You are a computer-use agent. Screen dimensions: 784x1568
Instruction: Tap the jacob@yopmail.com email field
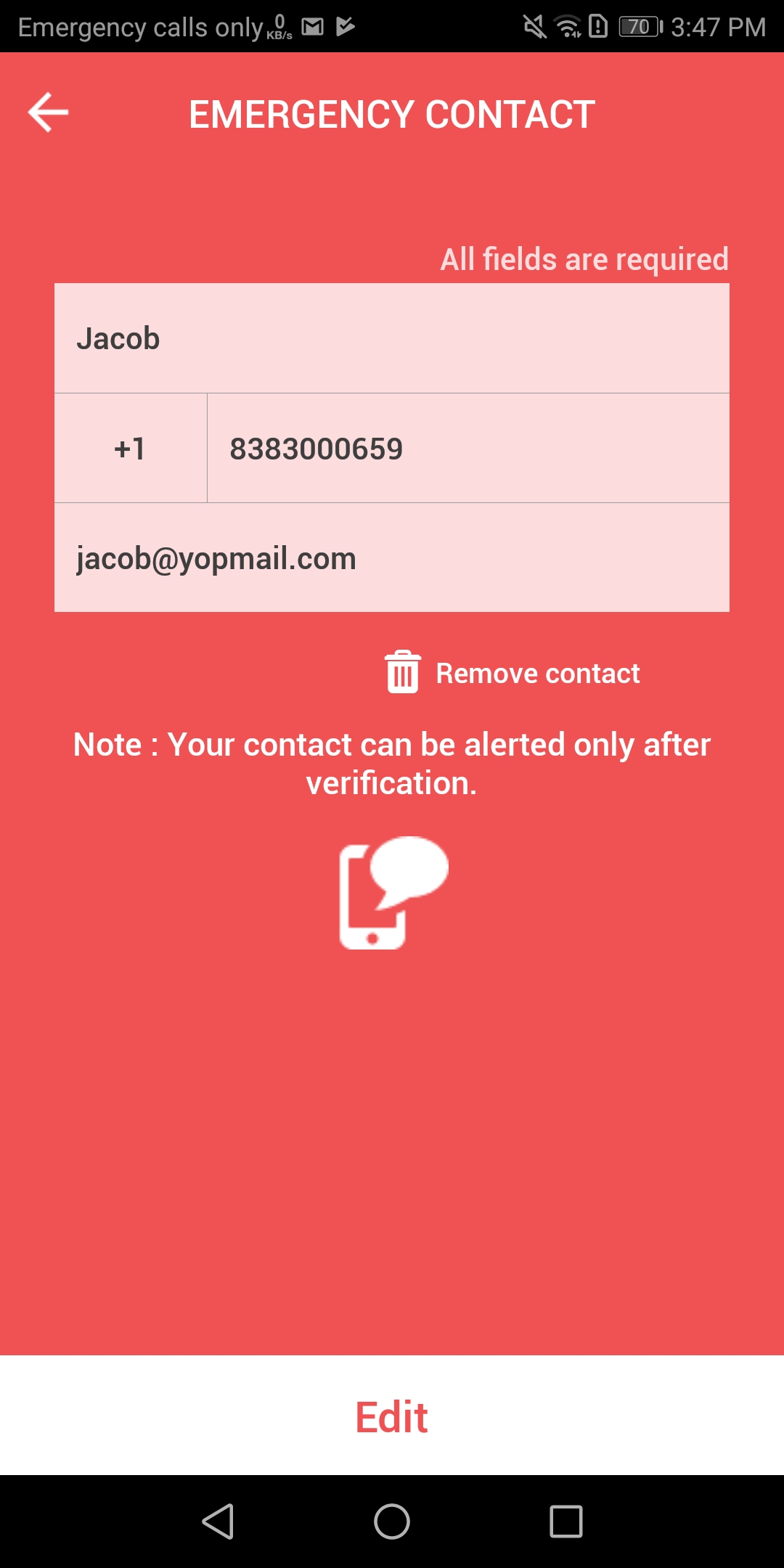[x=392, y=558]
